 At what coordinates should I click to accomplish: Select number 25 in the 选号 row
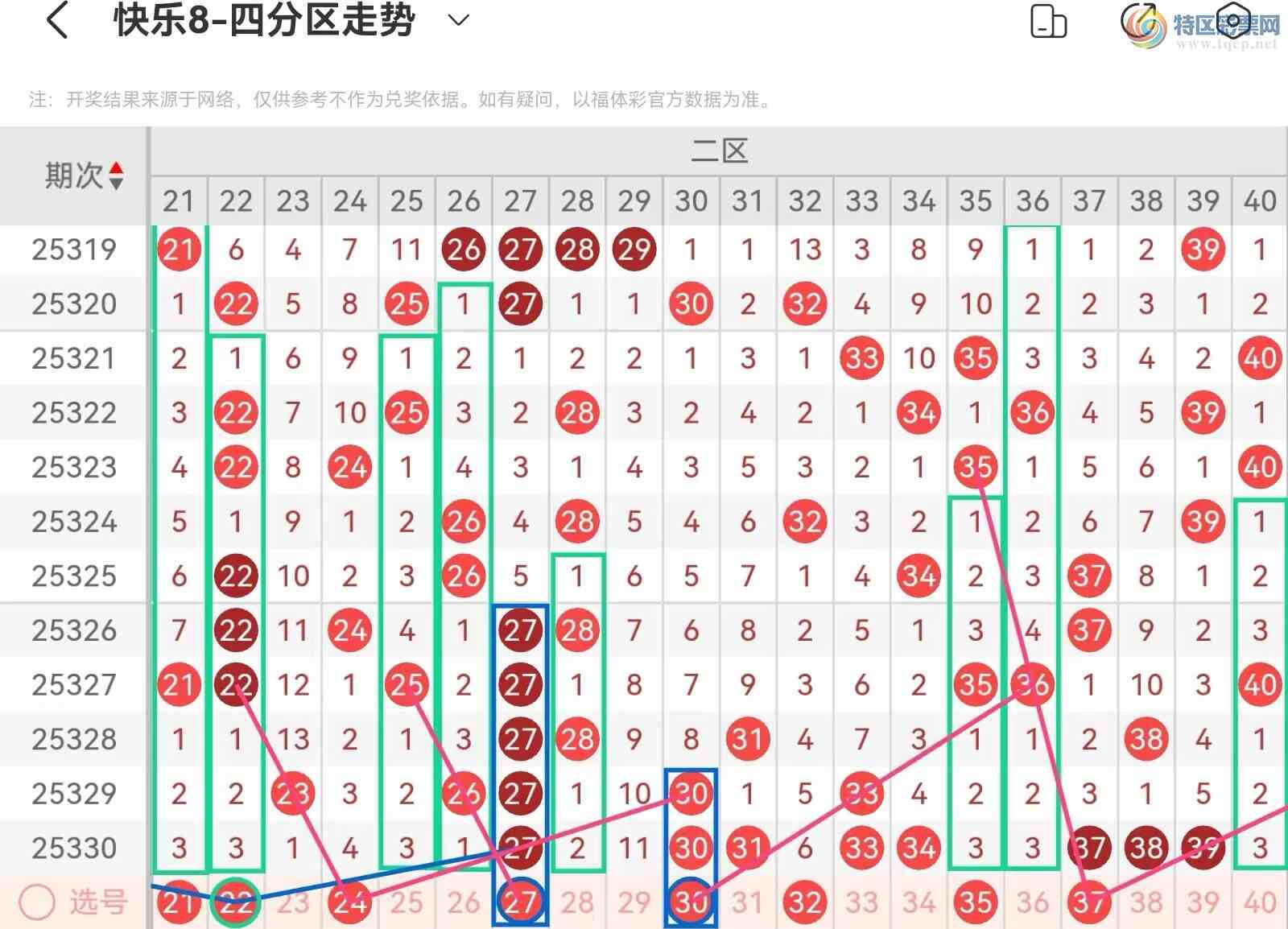click(407, 902)
